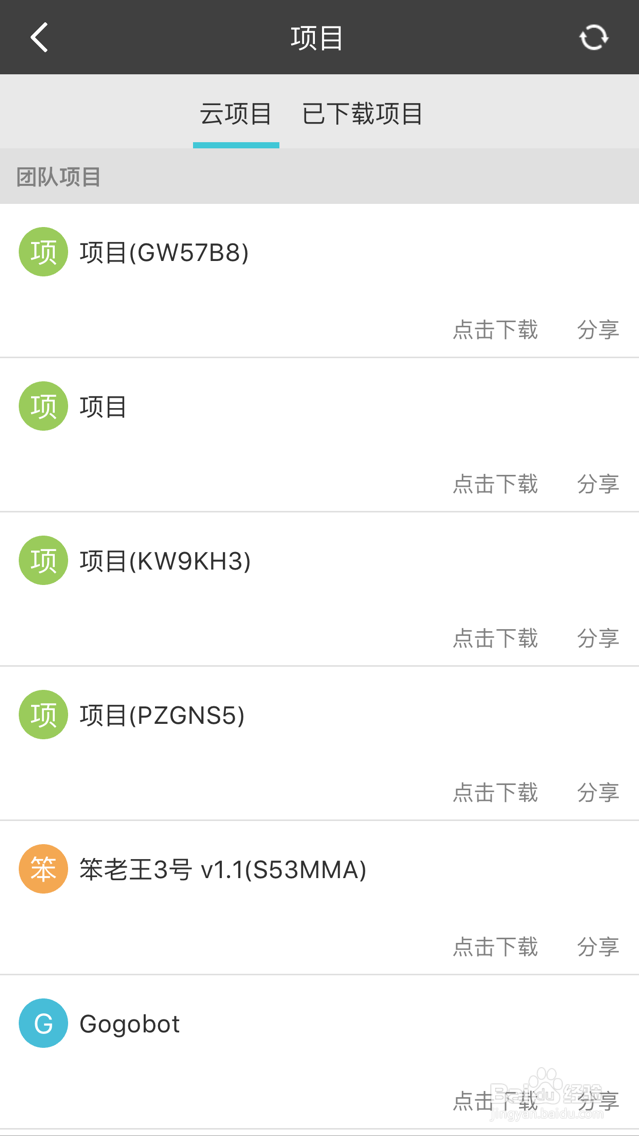Open the Gogobot project row
639x1136 pixels.
pyautogui.click(x=320, y=1052)
